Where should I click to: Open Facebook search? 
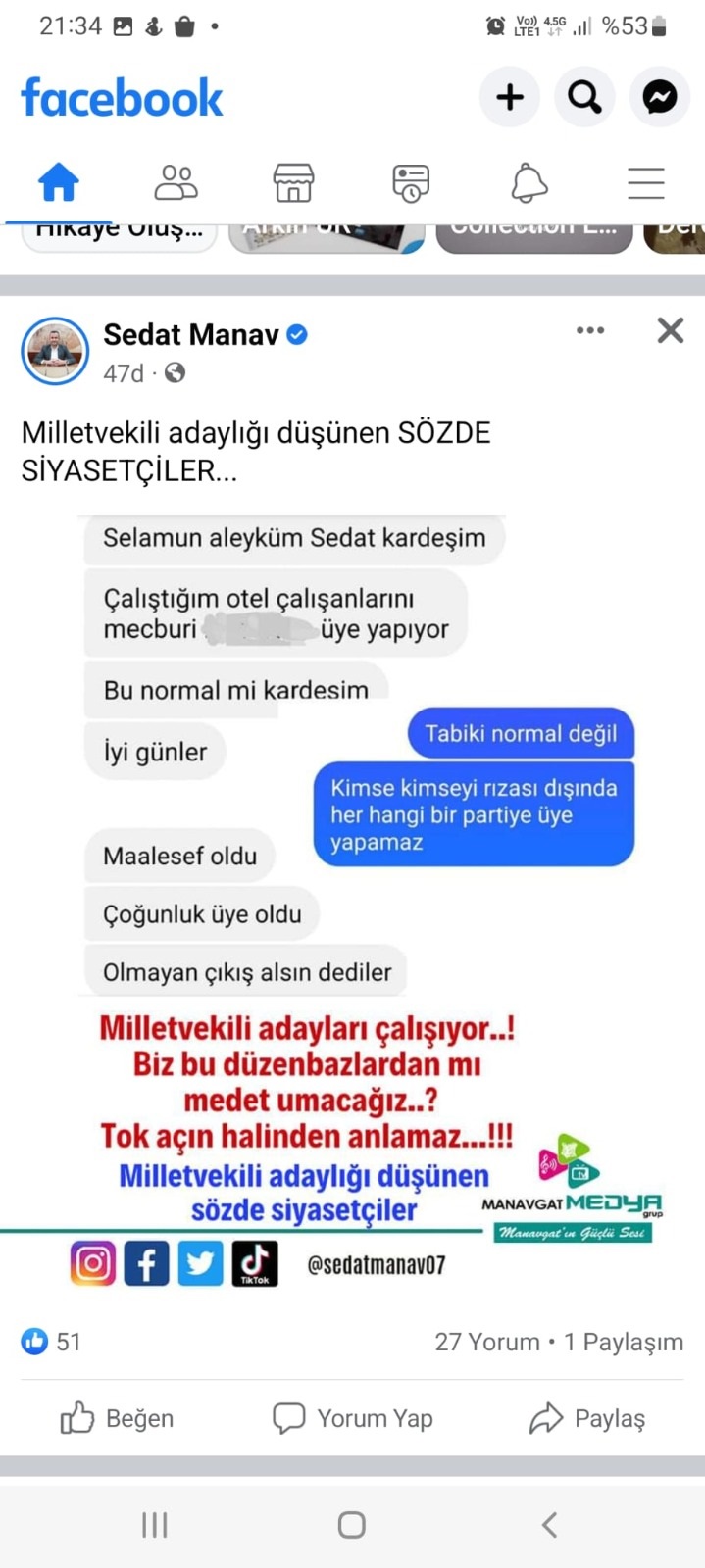[584, 97]
